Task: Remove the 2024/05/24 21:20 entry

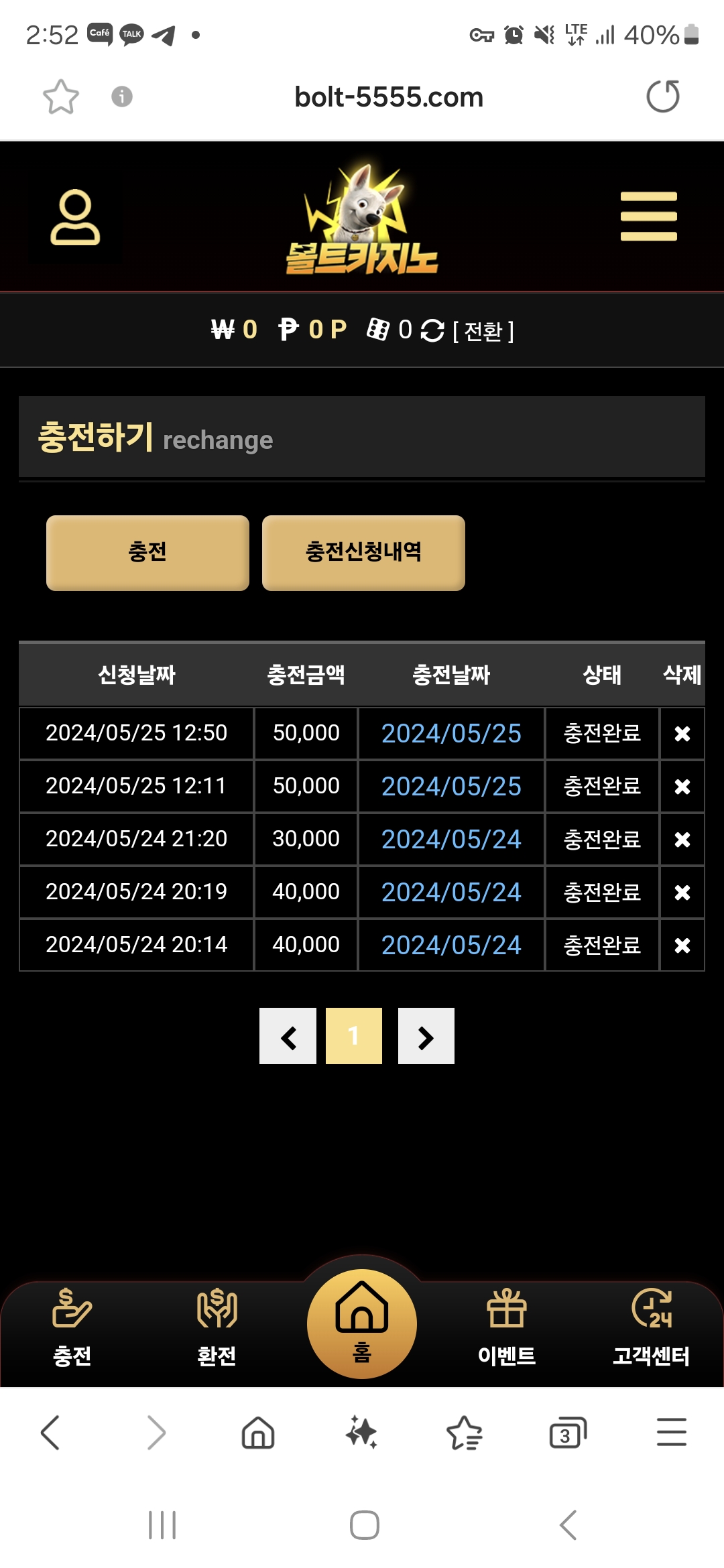Action: (682, 840)
